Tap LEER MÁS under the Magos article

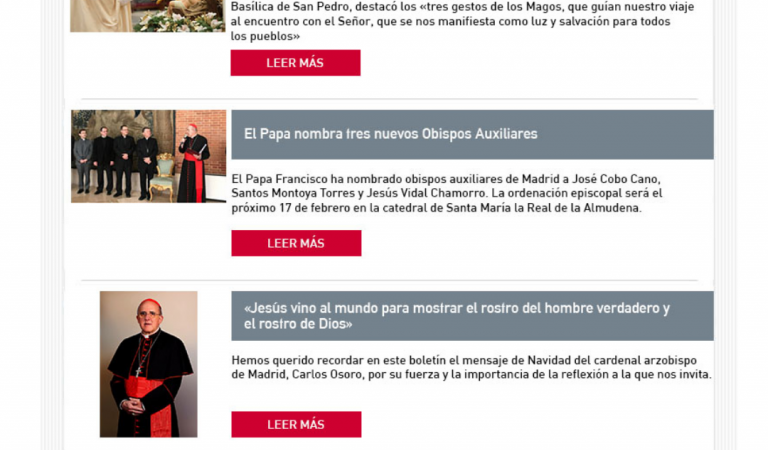[x=295, y=63]
